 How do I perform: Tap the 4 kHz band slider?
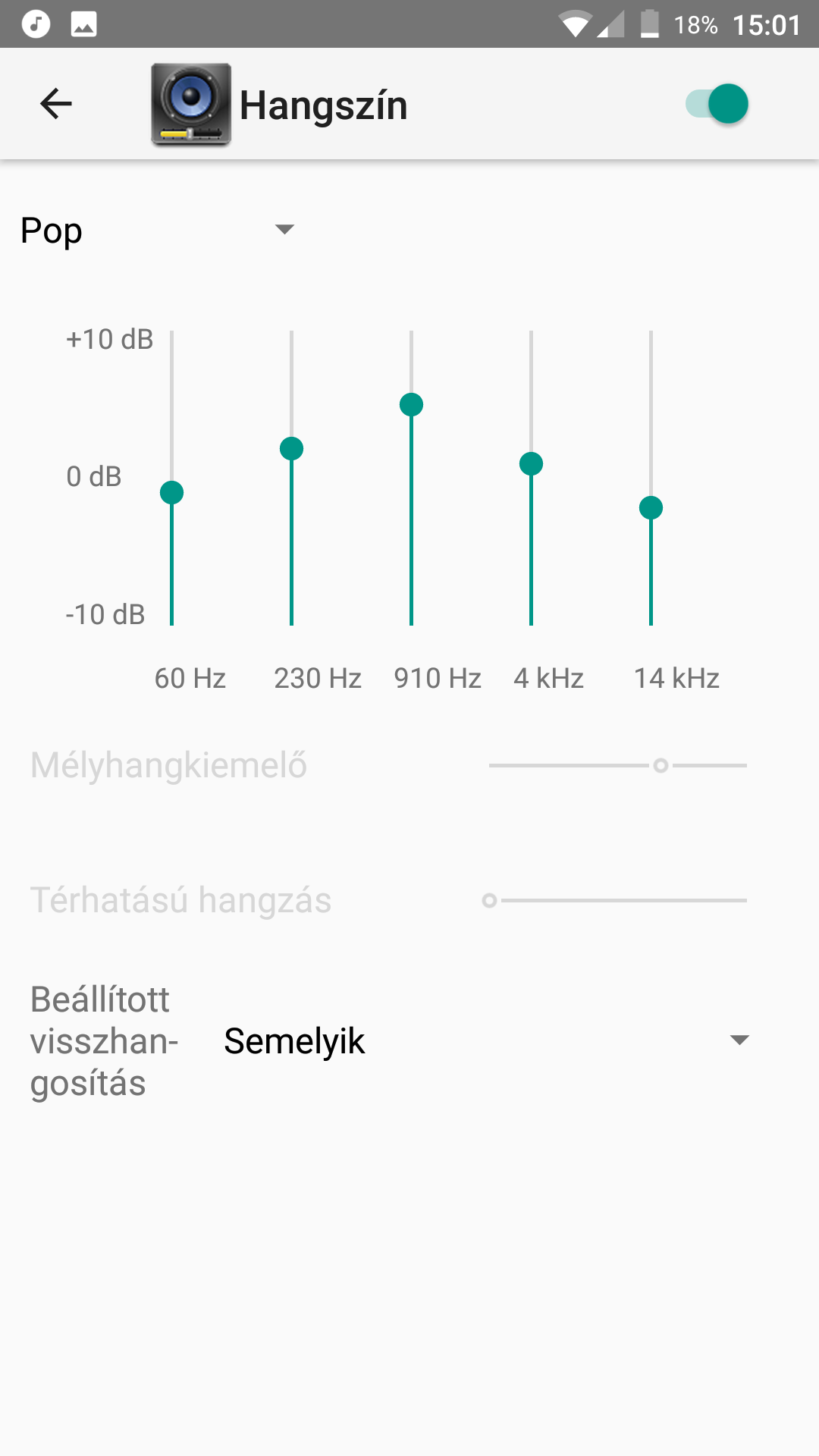tap(531, 478)
